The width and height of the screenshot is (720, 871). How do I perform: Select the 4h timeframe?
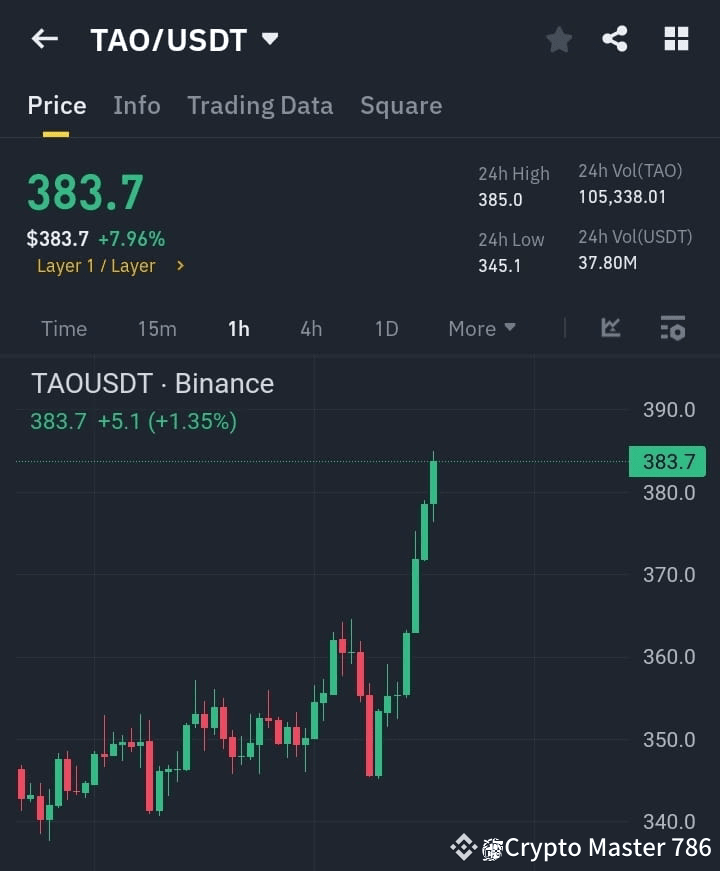click(311, 328)
